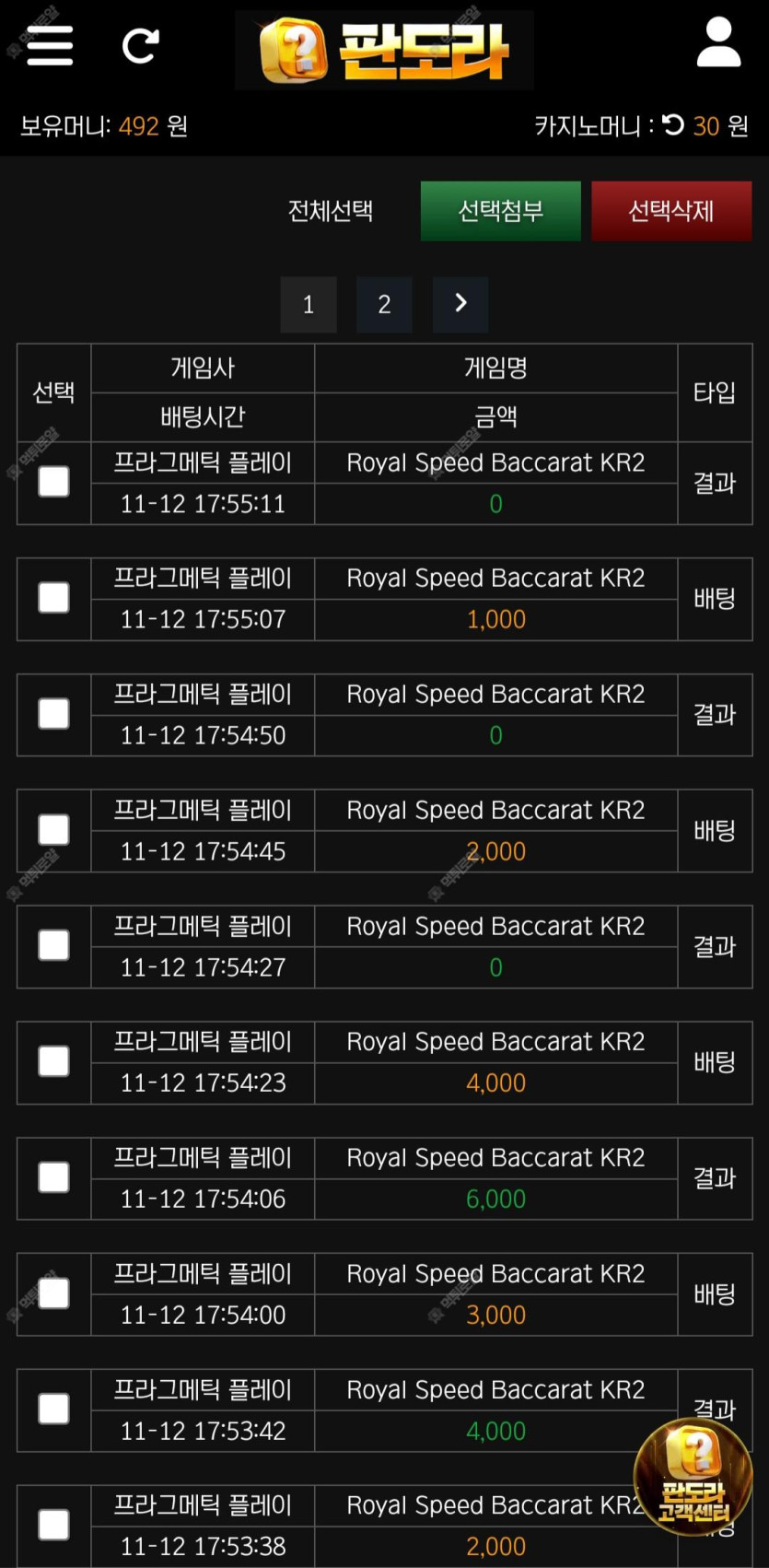The image size is (769, 1568).
Task: Tap the red 선택삭제 button
Action: (x=671, y=211)
